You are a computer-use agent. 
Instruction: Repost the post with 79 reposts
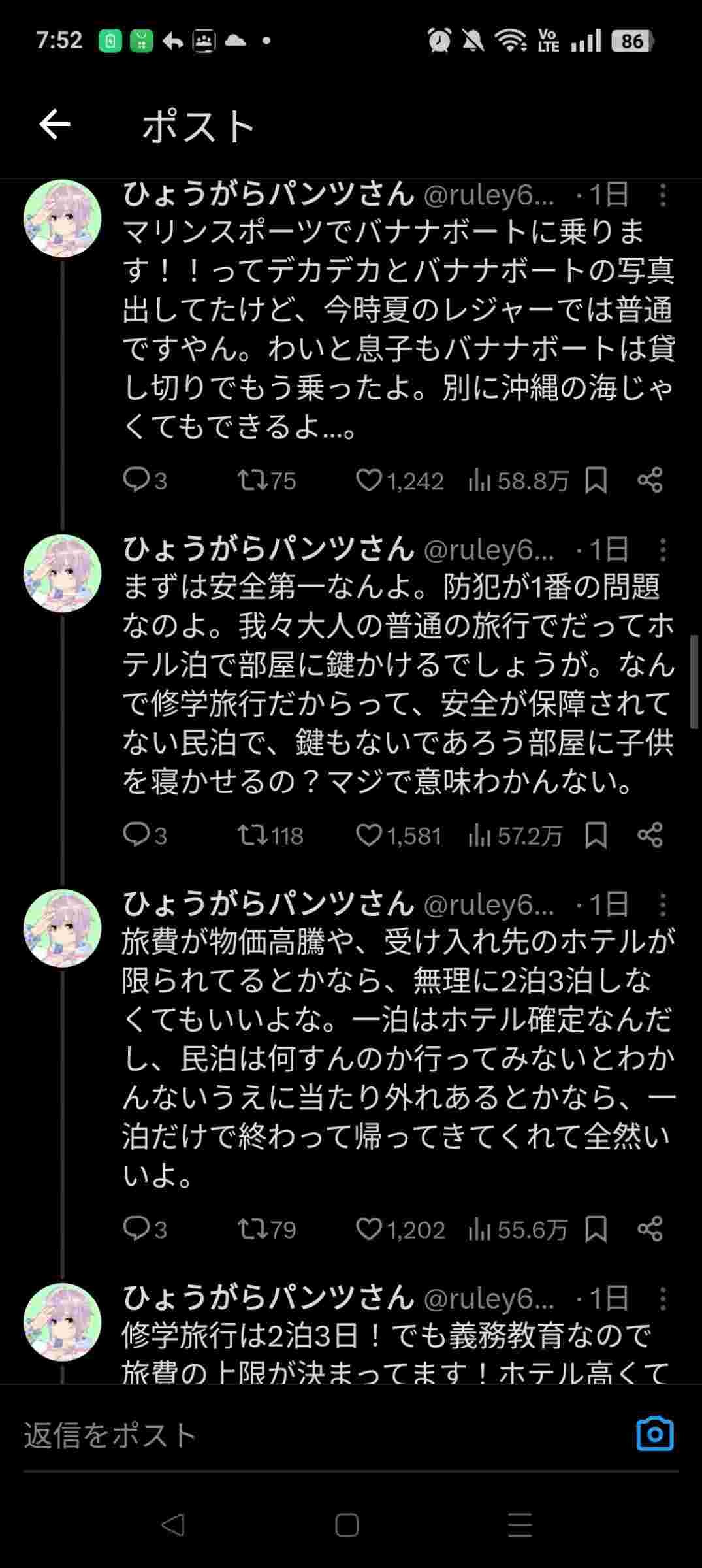[x=251, y=1230]
